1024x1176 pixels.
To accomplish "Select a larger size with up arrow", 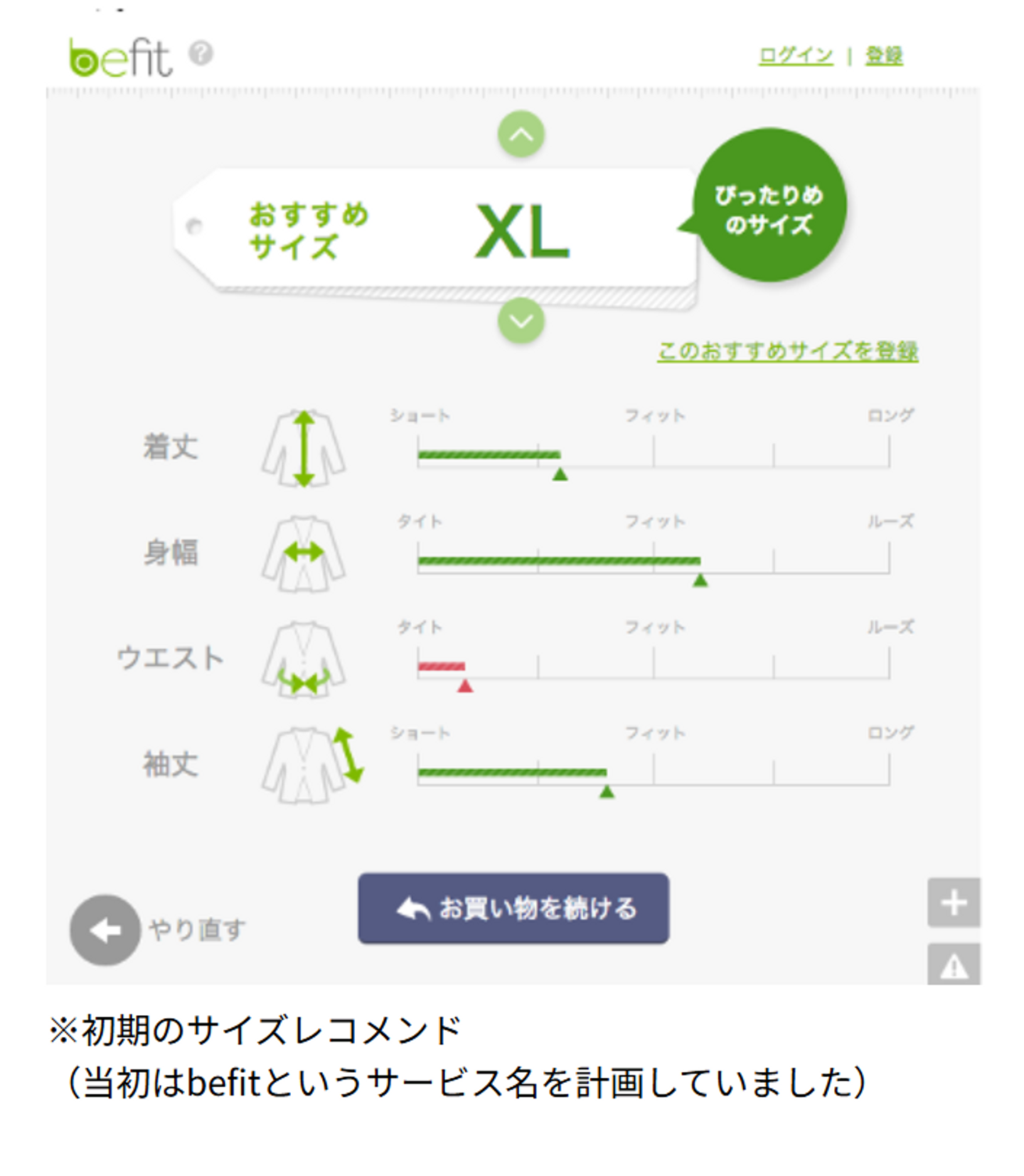I will click(521, 134).
